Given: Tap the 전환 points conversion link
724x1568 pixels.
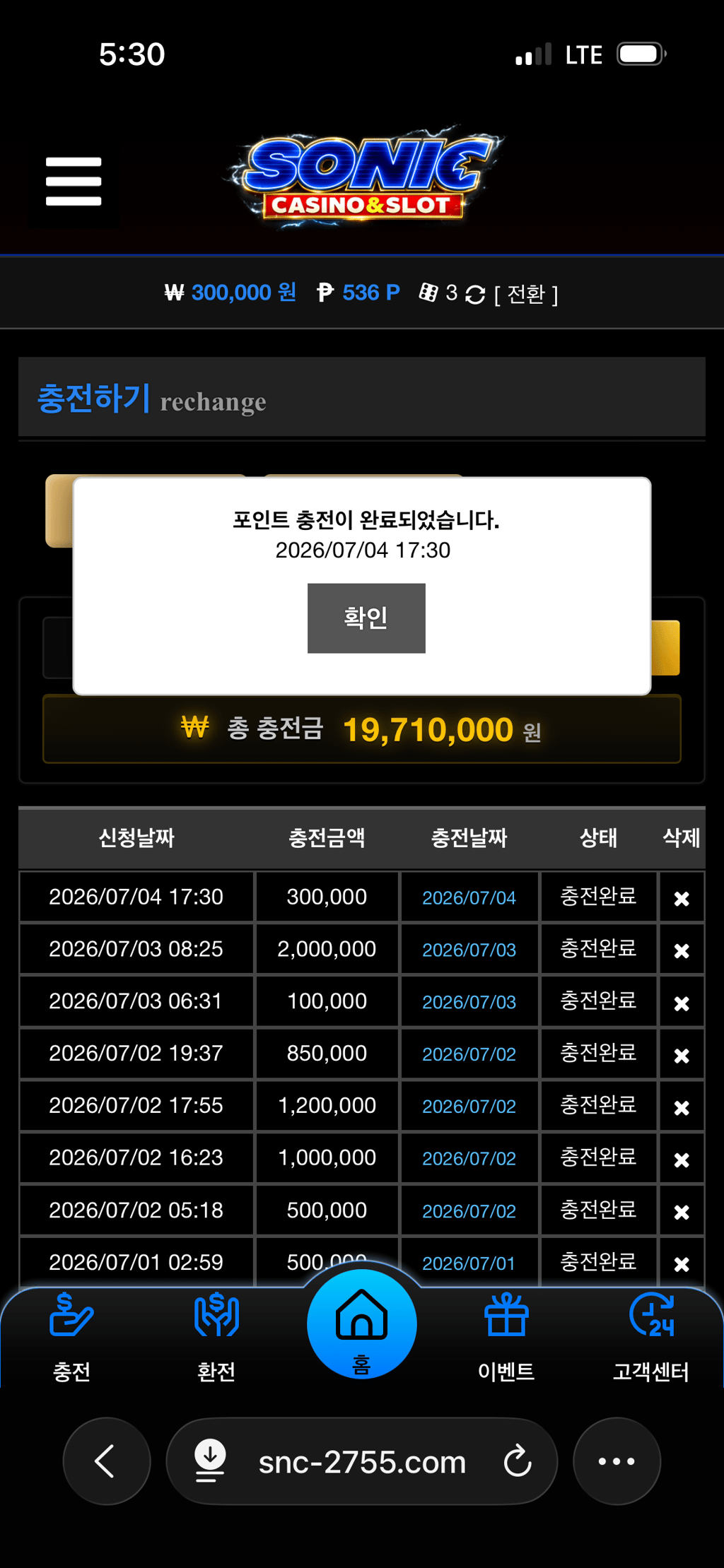Looking at the screenshot, I should click(526, 293).
